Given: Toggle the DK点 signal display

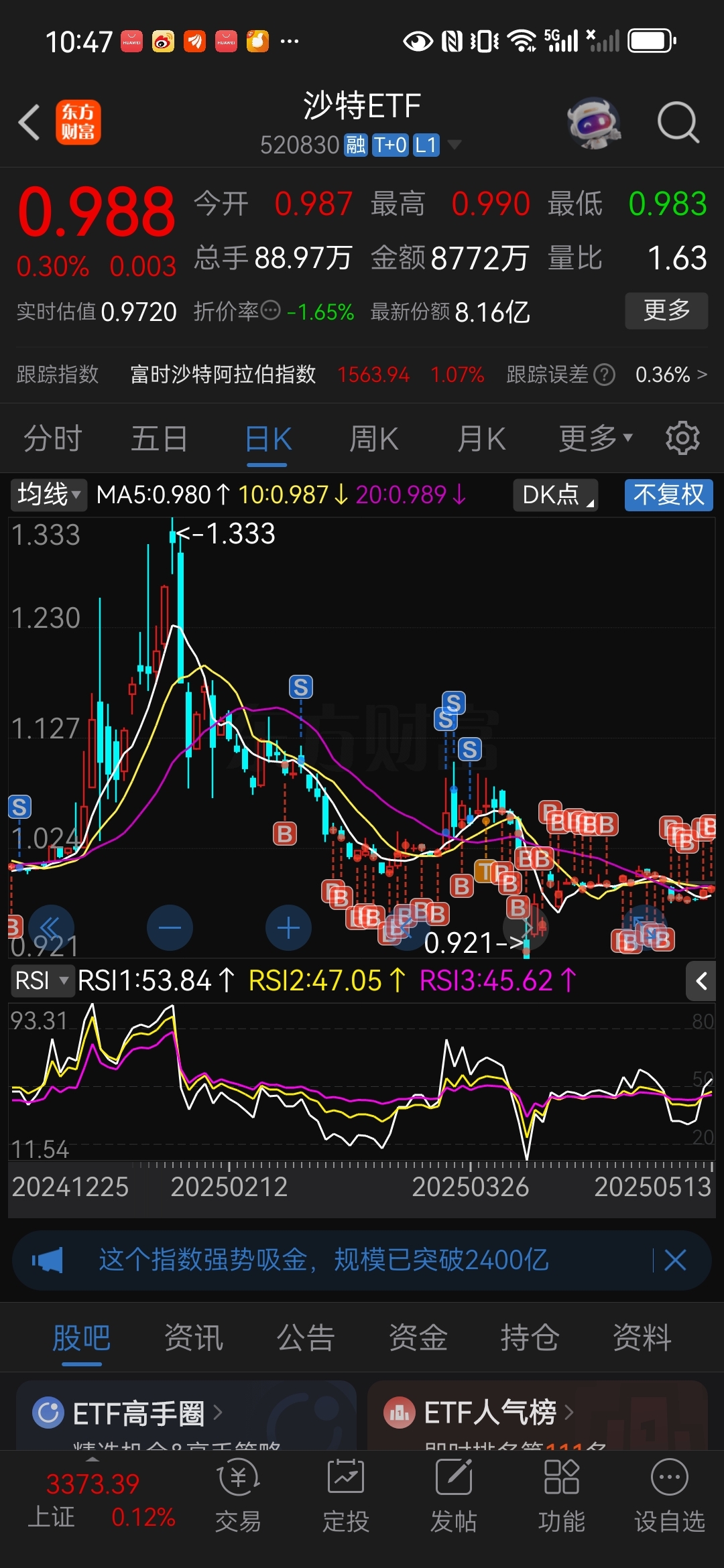Looking at the screenshot, I should [554, 495].
